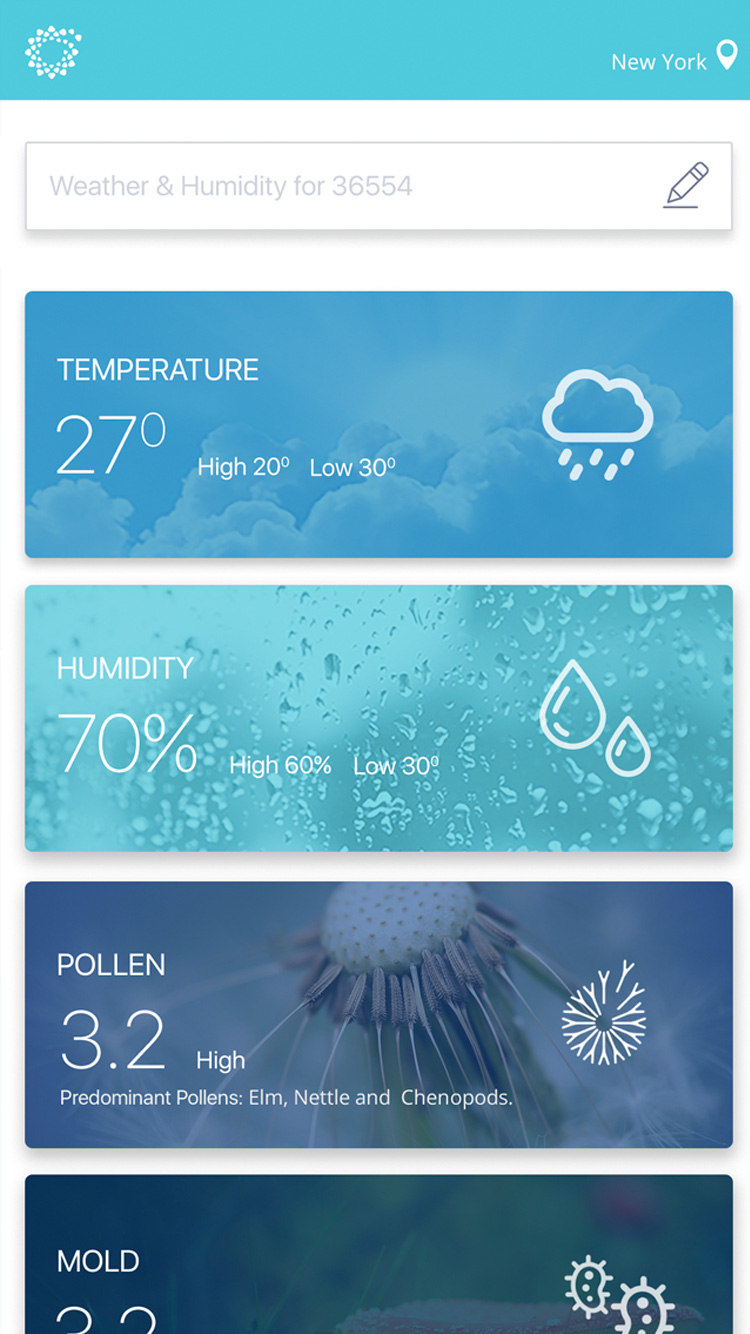This screenshot has height=1334, width=750.
Task: Open the Temperature card
Action: pyautogui.click(x=378, y=424)
